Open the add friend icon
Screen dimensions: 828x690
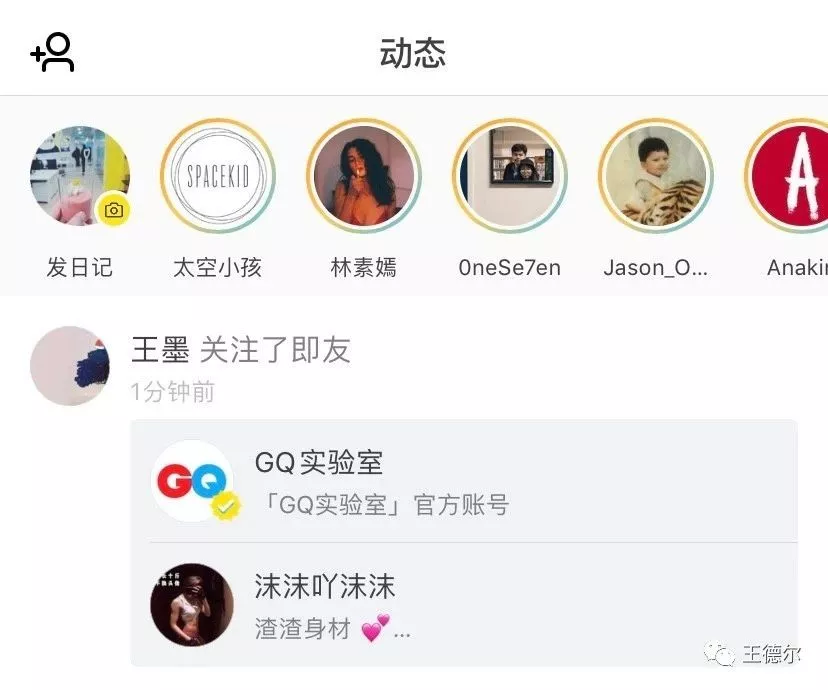tap(53, 52)
